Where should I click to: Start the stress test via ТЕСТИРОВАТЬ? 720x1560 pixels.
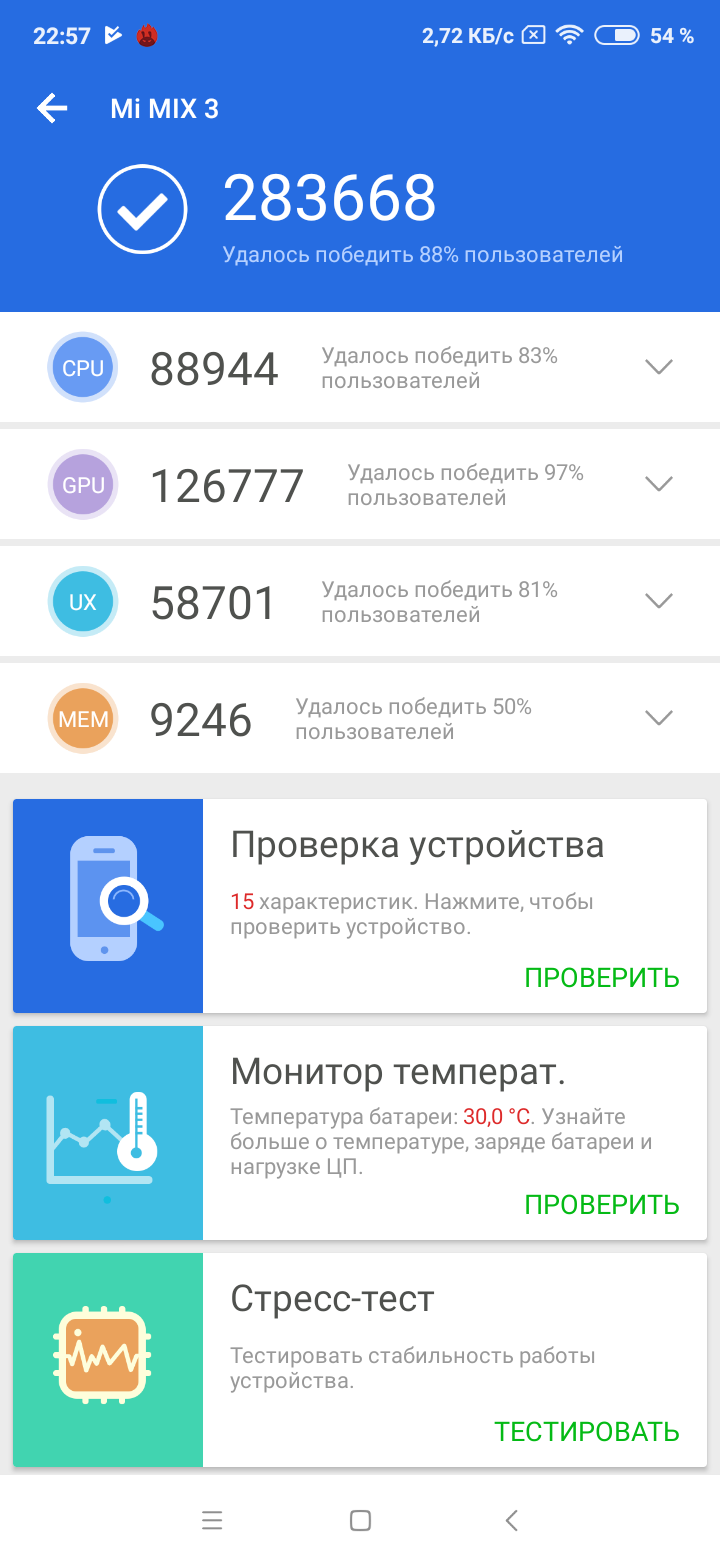[x=589, y=1433]
